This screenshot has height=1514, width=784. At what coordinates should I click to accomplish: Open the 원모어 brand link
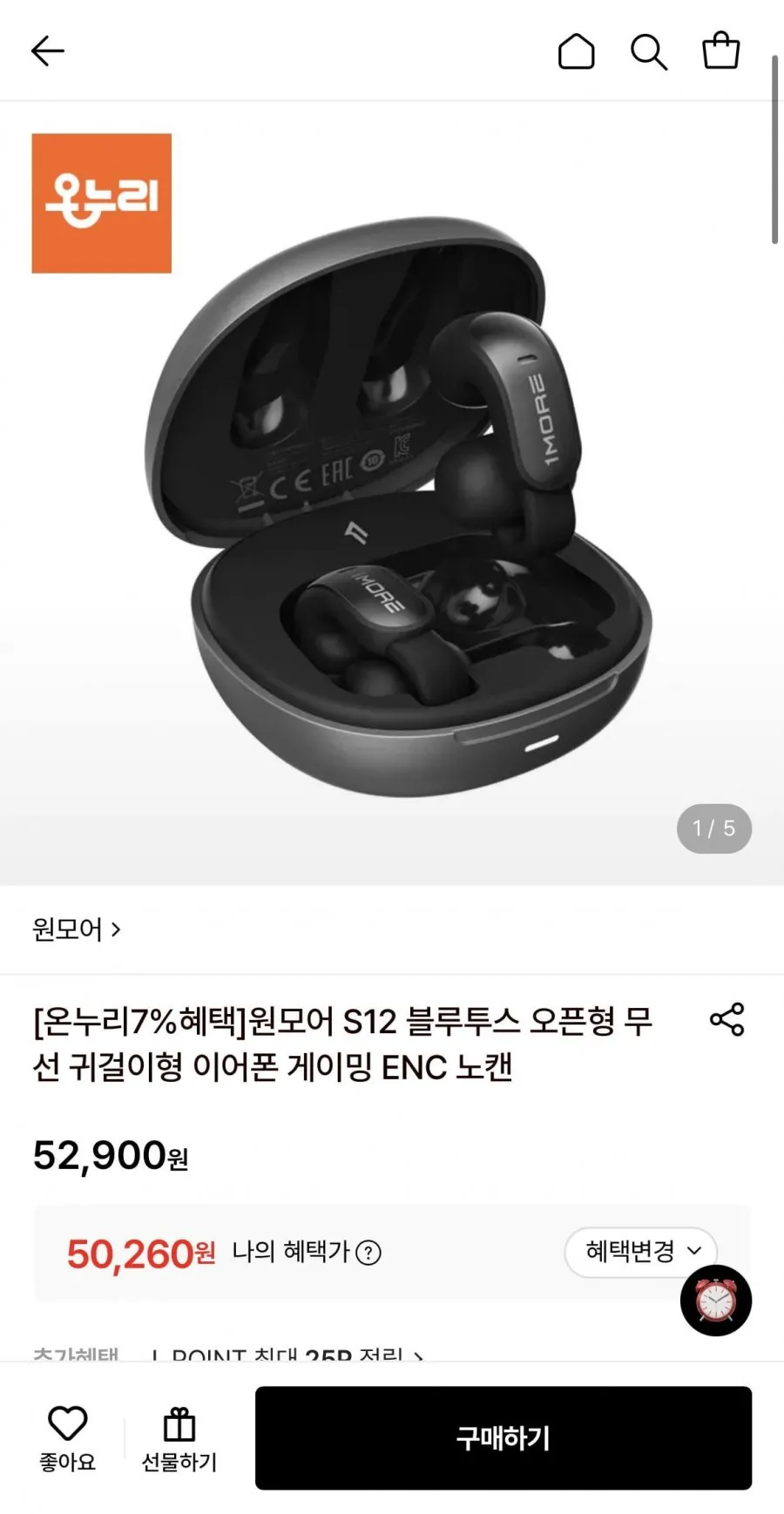click(x=77, y=929)
